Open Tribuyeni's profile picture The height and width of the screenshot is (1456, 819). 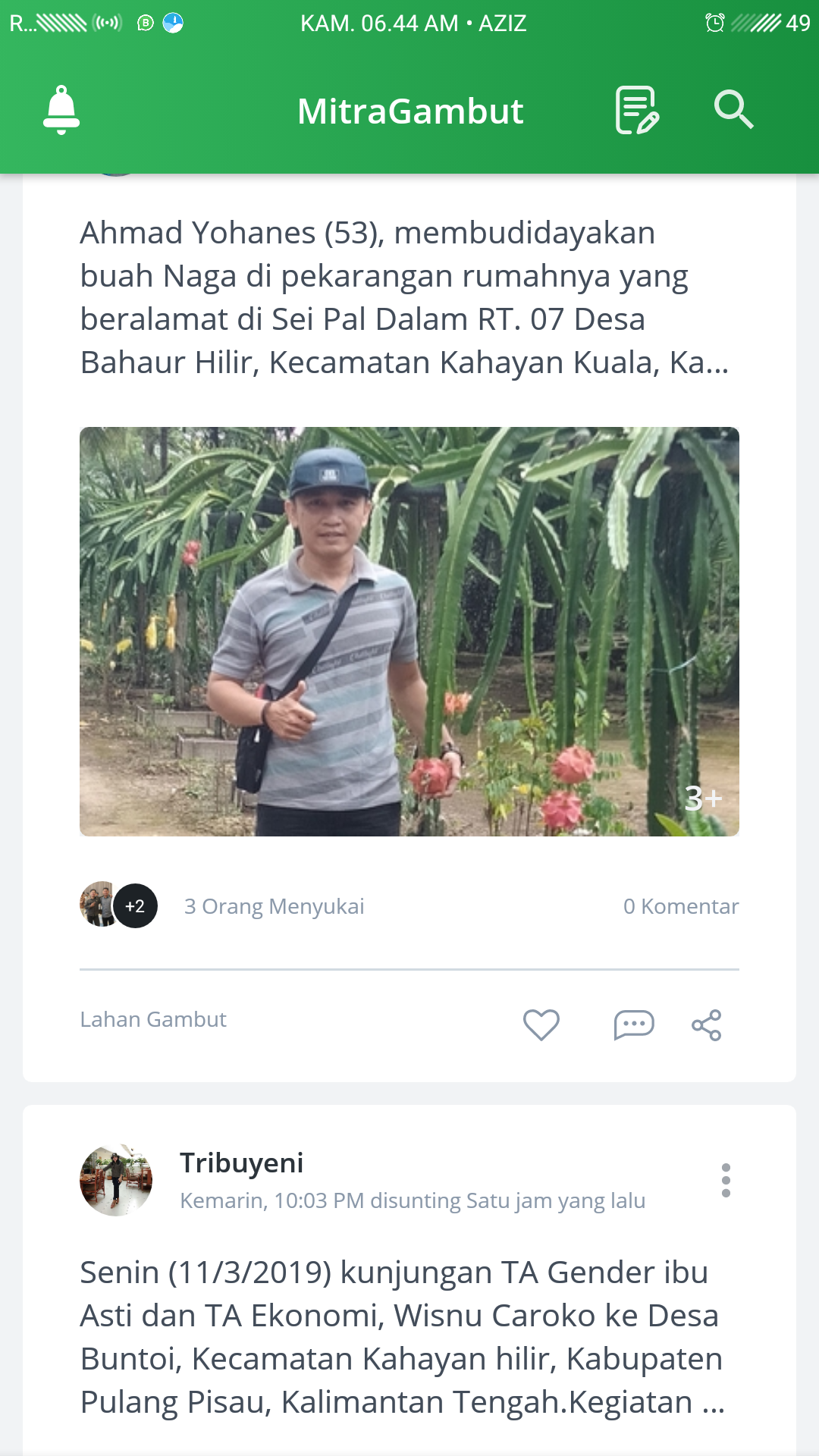116,1180
